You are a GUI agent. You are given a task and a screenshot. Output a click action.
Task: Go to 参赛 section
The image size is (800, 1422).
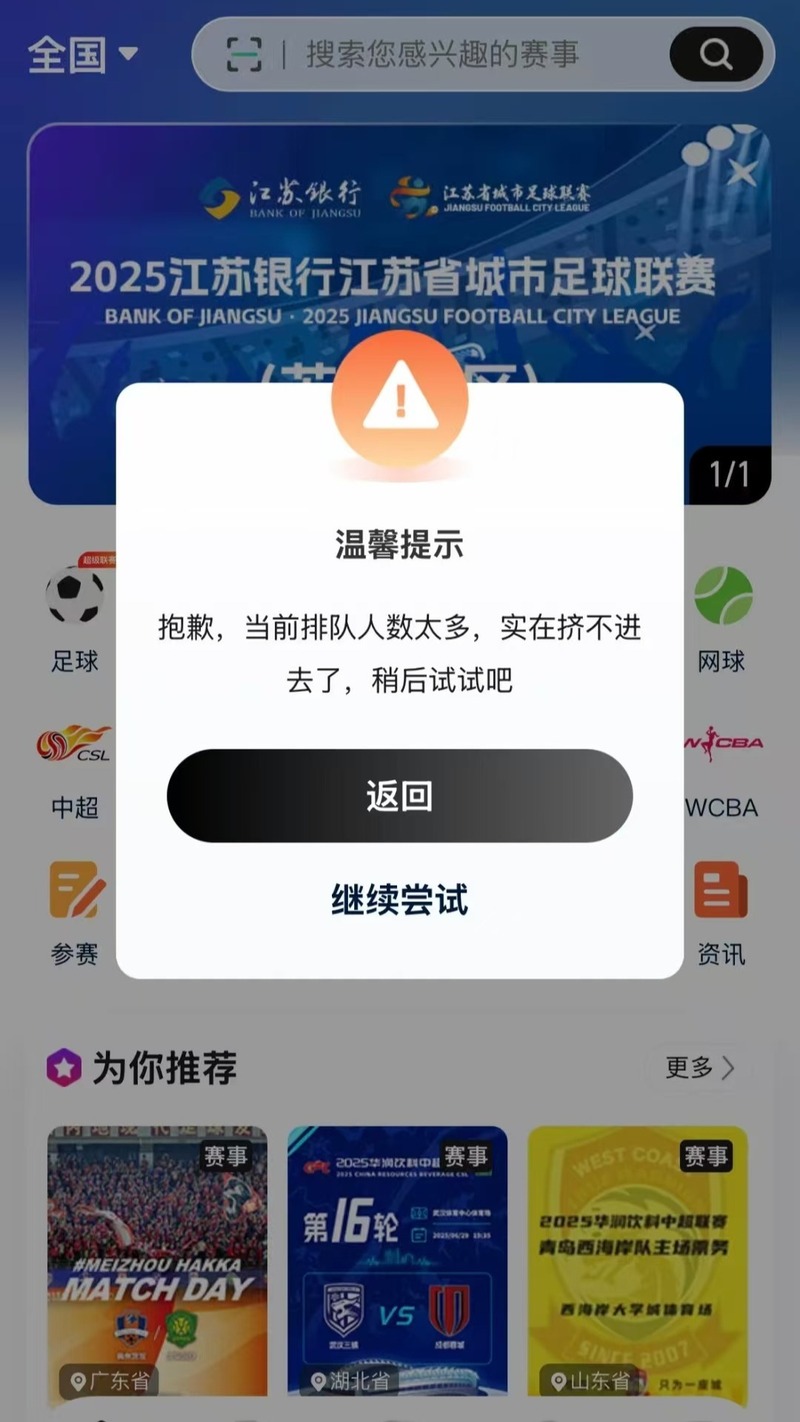[75, 912]
